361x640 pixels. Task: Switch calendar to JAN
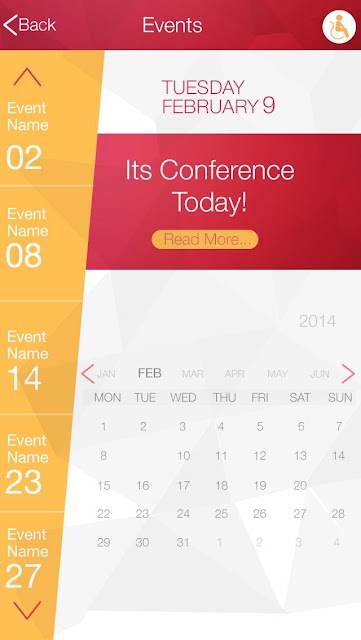106,374
